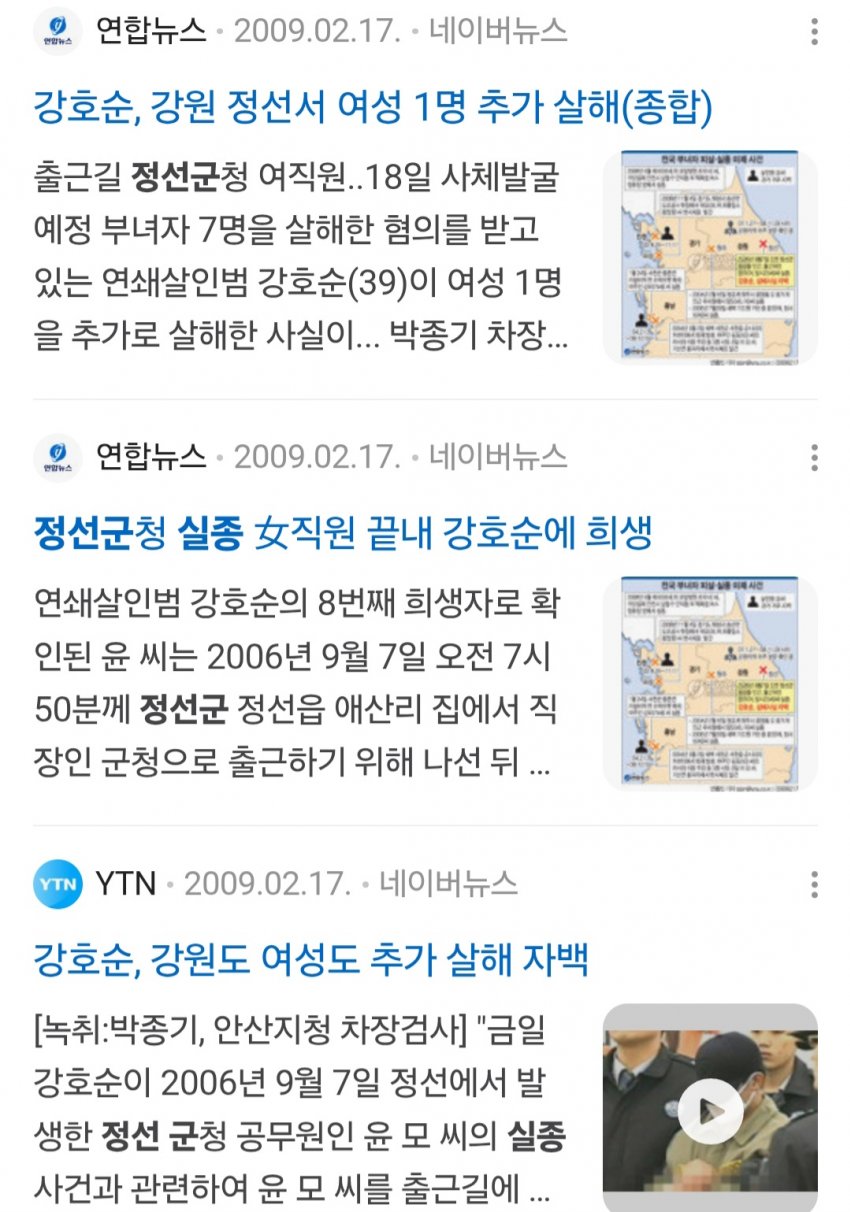Screen dimensions: 850x1212
Task: Open map thumbnail of second 연합뉴스 article
Action: coord(710,683)
